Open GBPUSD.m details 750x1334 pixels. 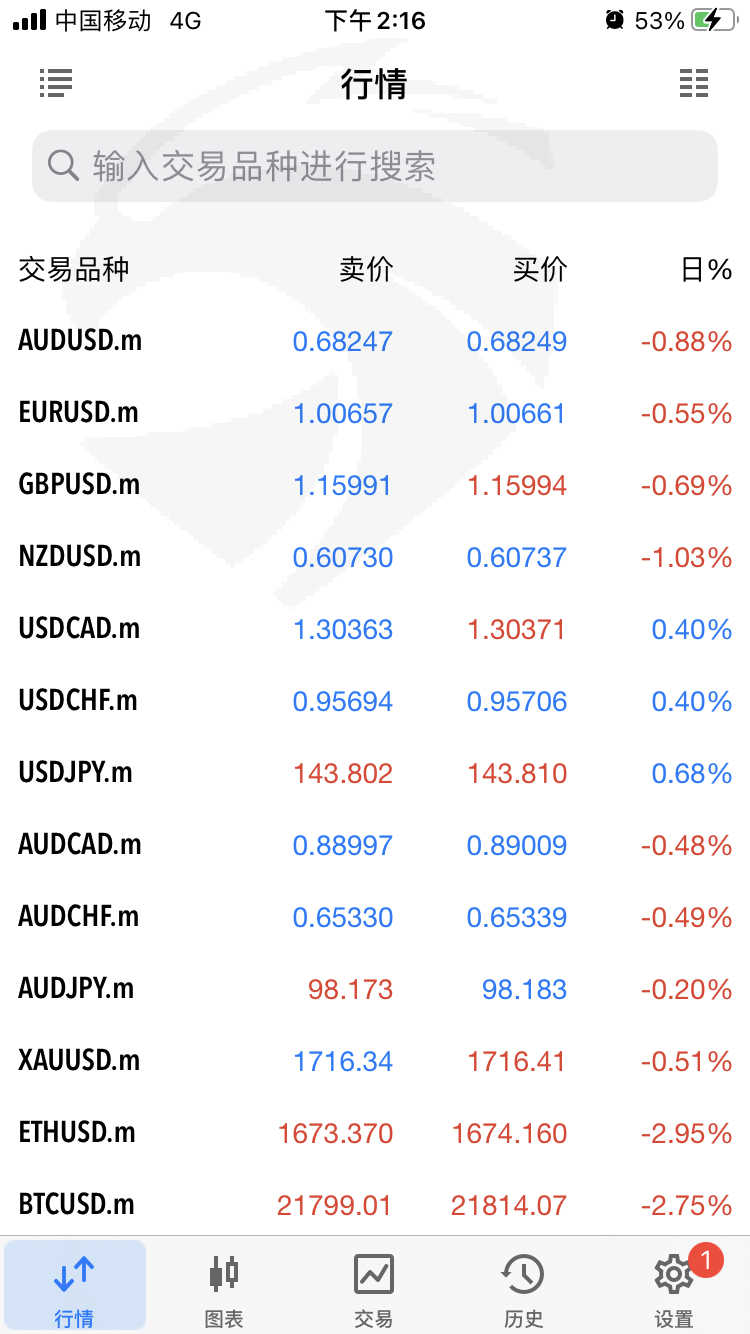coord(375,485)
